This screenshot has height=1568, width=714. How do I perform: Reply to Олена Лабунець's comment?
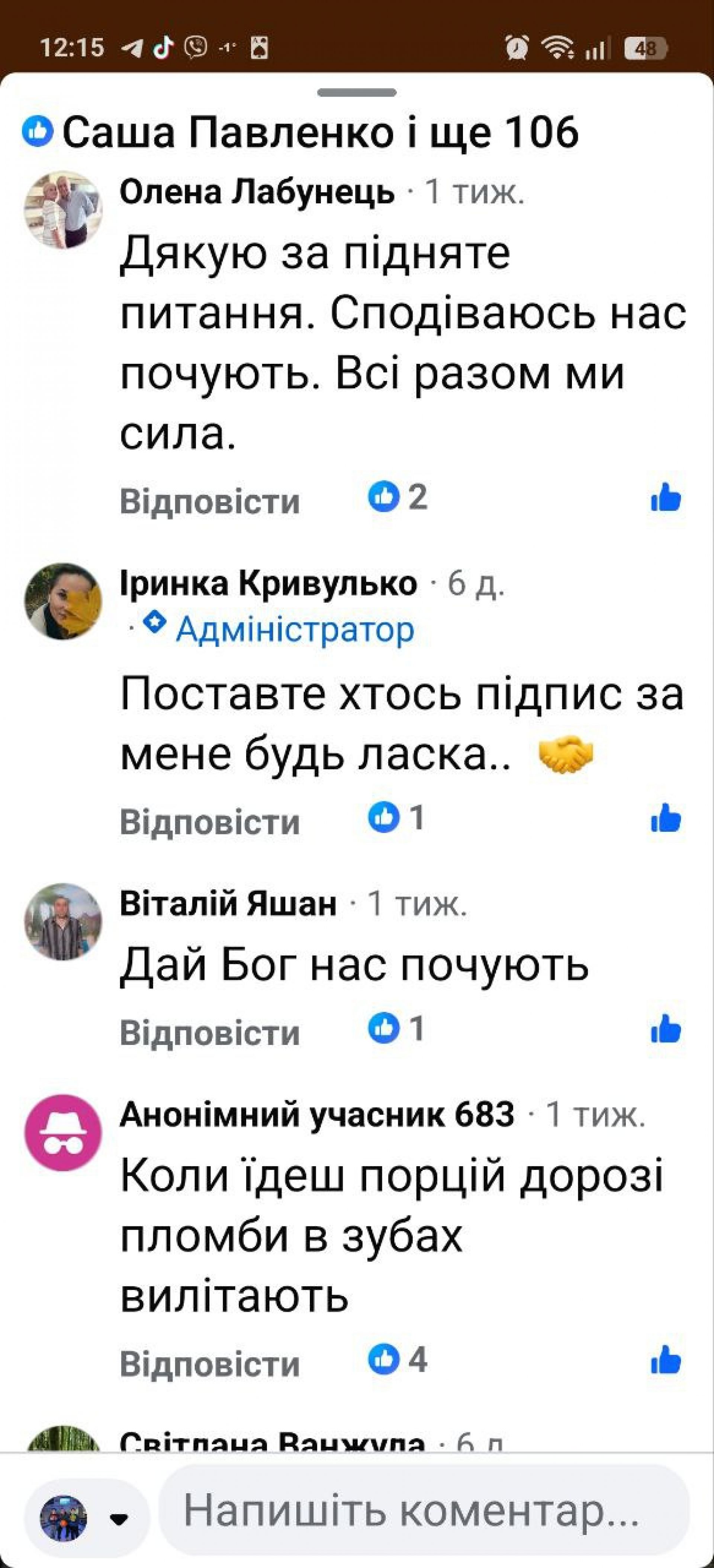tap(210, 501)
